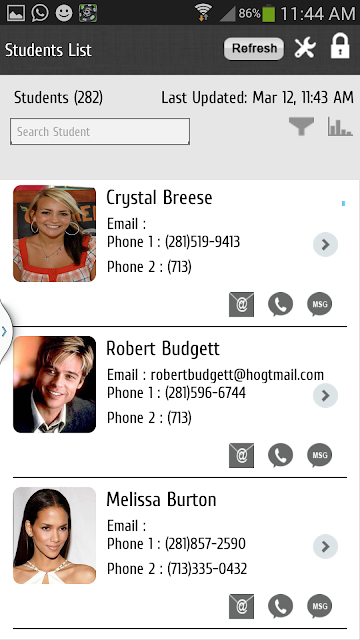Open the statistics bar chart icon
Image resolution: width=360 pixels, height=640 pixels.
340,127
